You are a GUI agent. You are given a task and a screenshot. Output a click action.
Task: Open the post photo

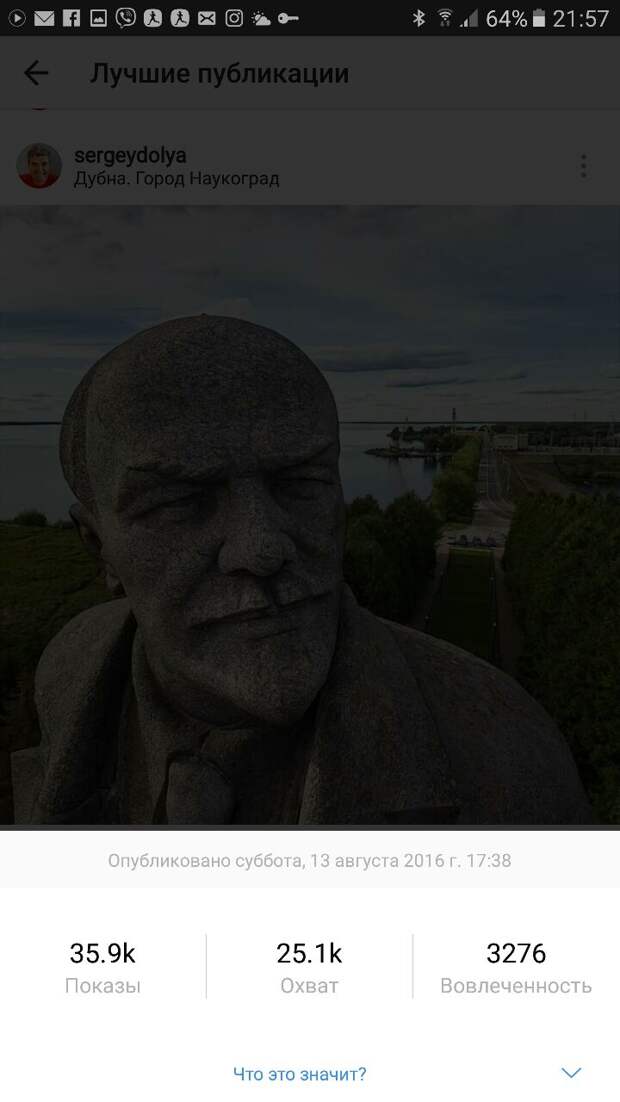(310, 515)
